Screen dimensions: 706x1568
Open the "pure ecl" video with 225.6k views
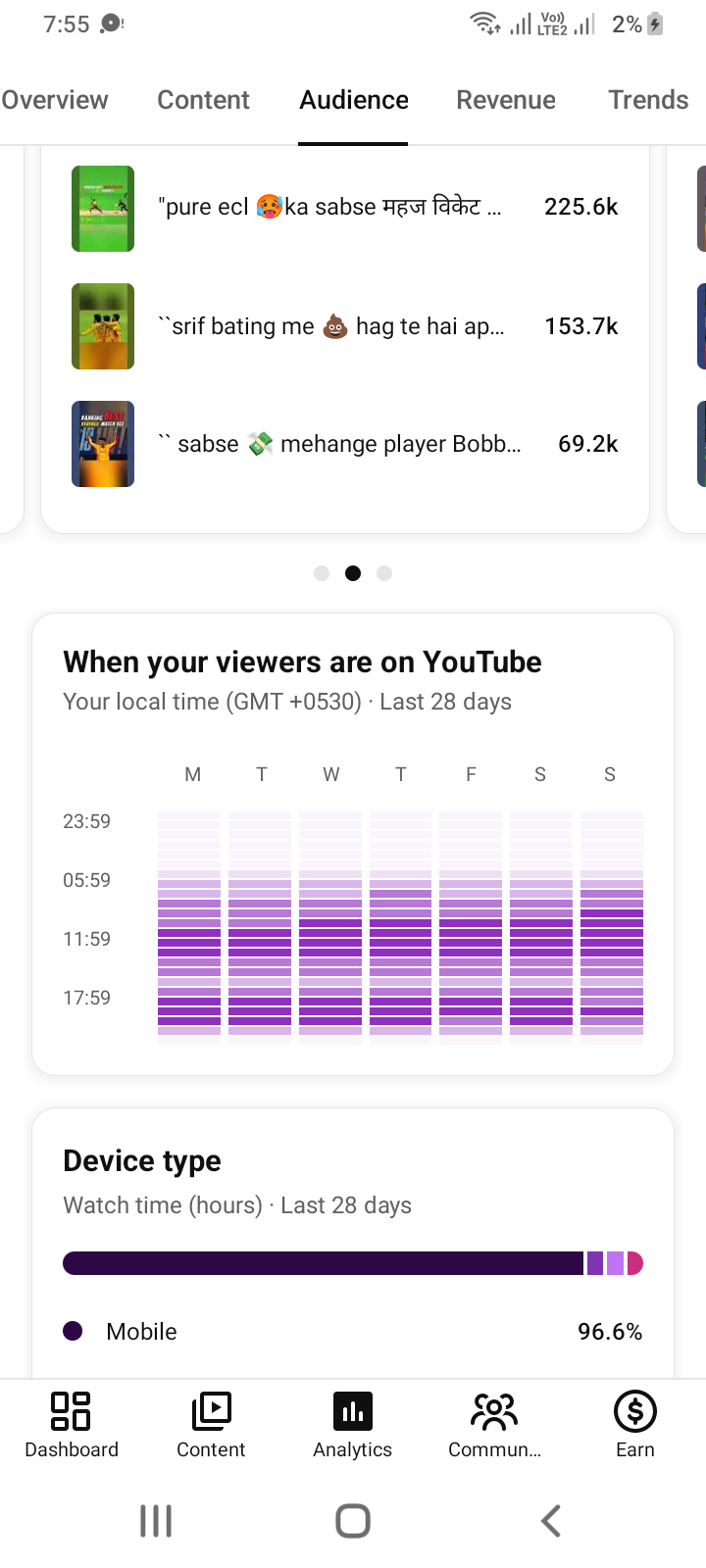click(345, 208)
